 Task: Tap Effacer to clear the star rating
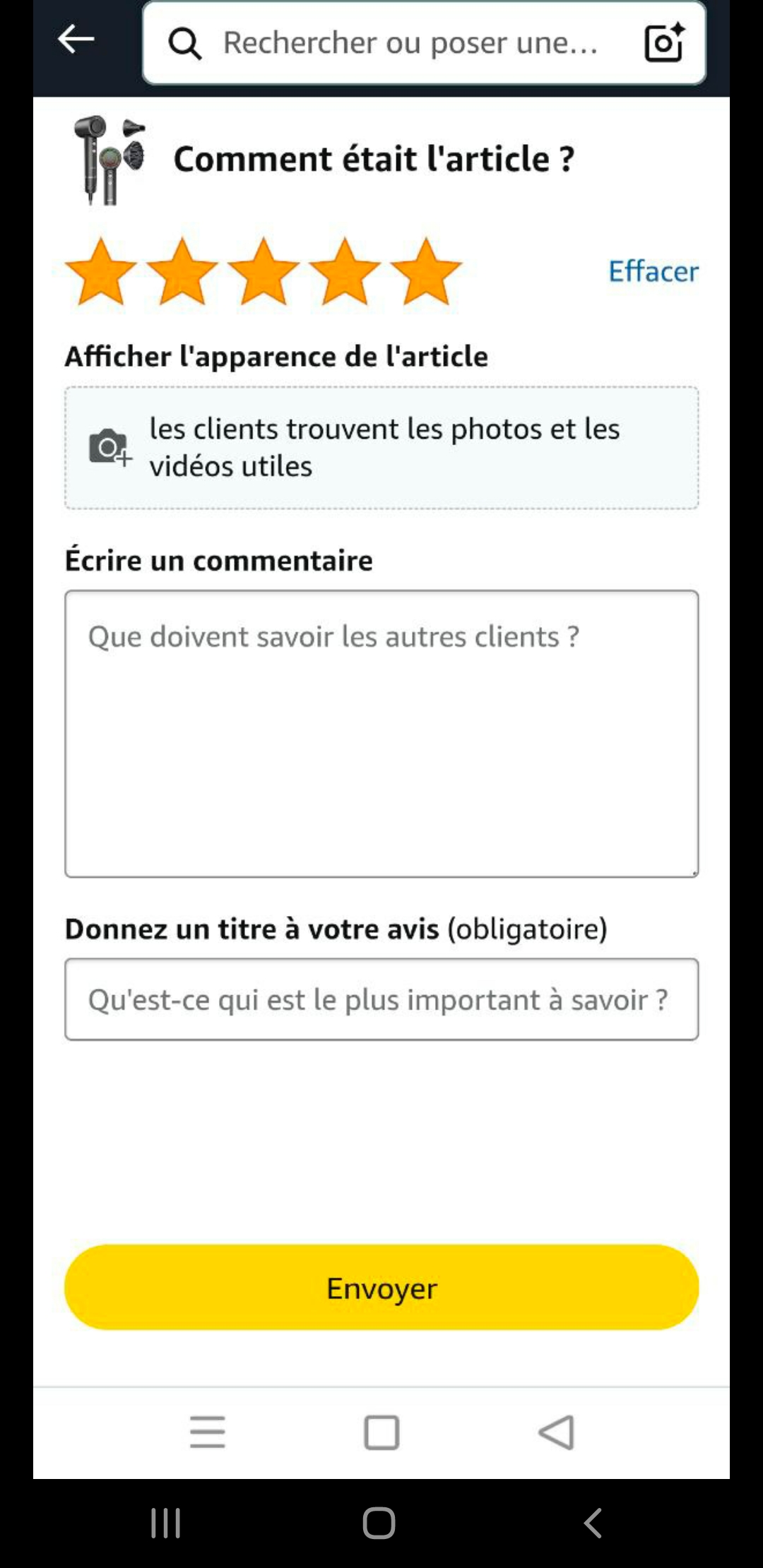[x=653, y=271]
